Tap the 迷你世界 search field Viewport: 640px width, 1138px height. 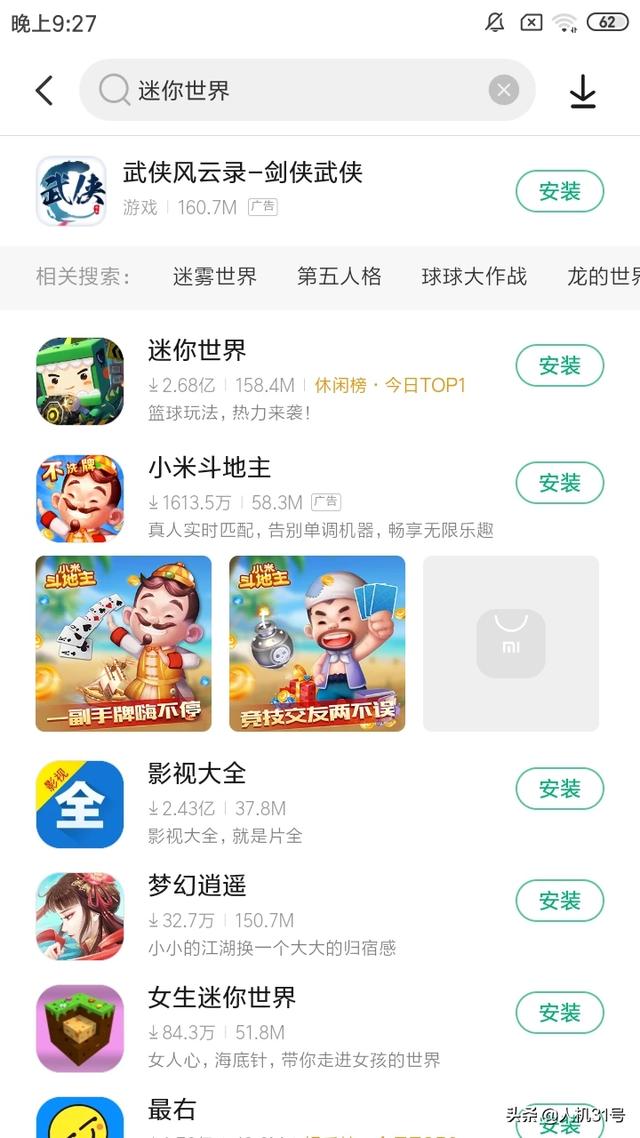300,91
